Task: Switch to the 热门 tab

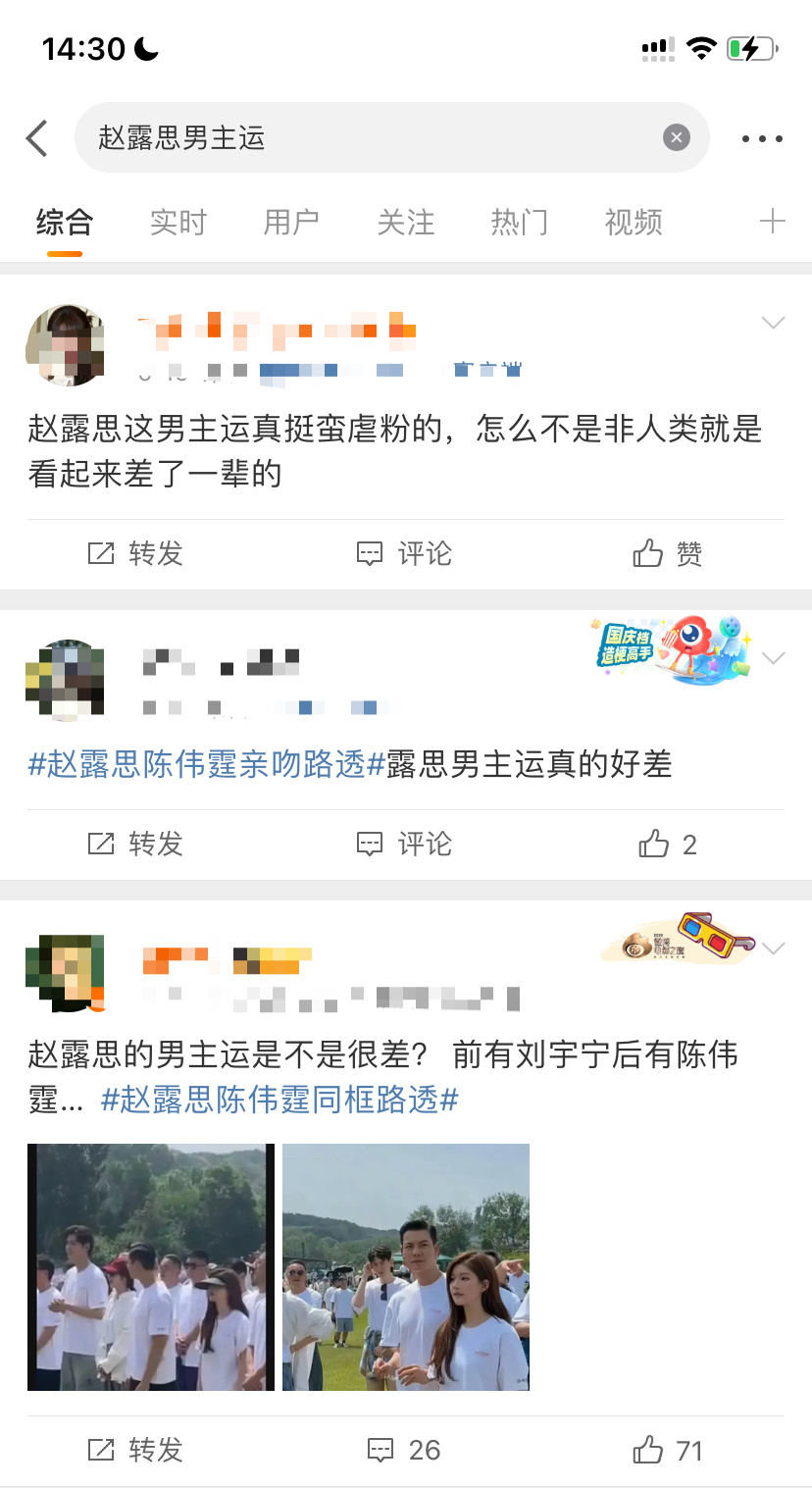Action: coord(519,223)
